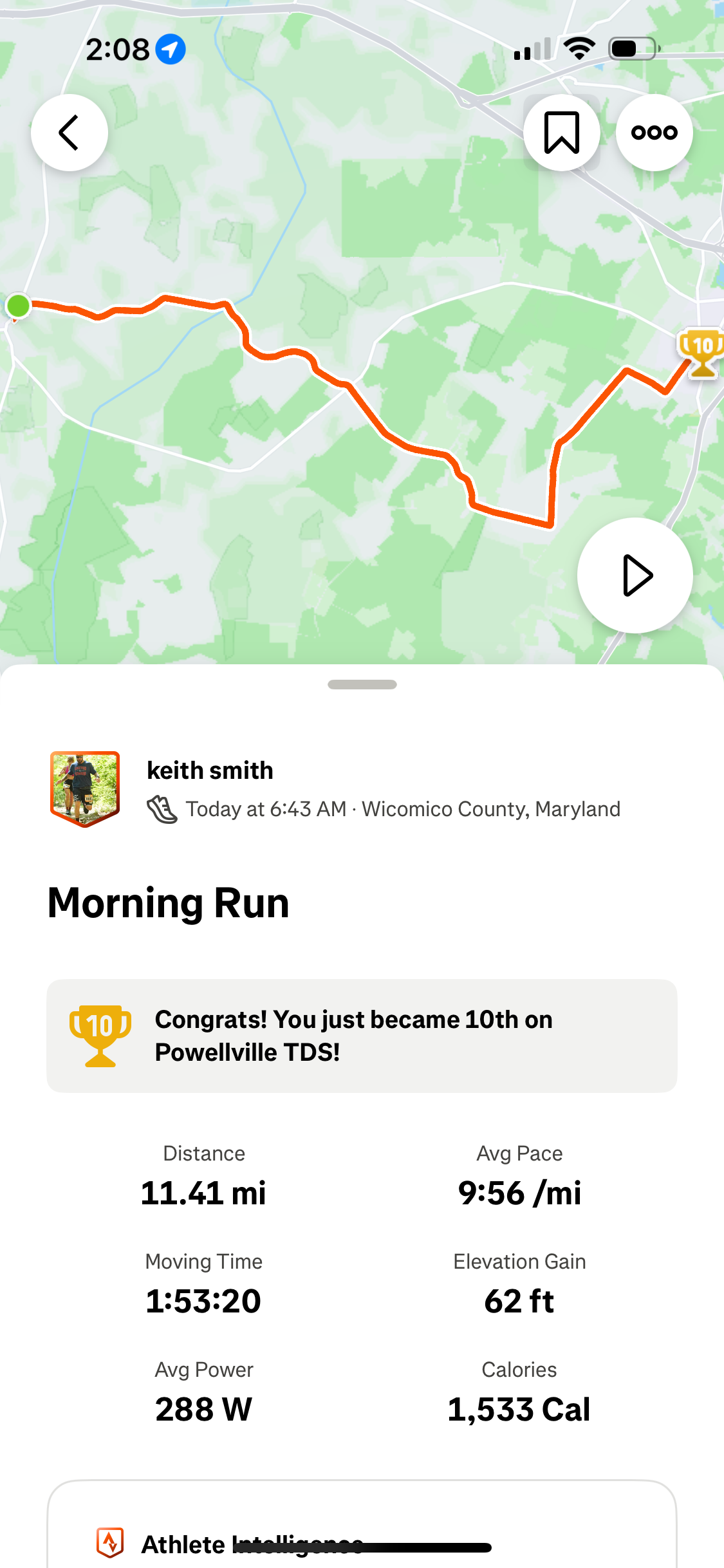This screenshot has height=1568, width=724.
Task: Go back to the previous screen
Action: 69,133
